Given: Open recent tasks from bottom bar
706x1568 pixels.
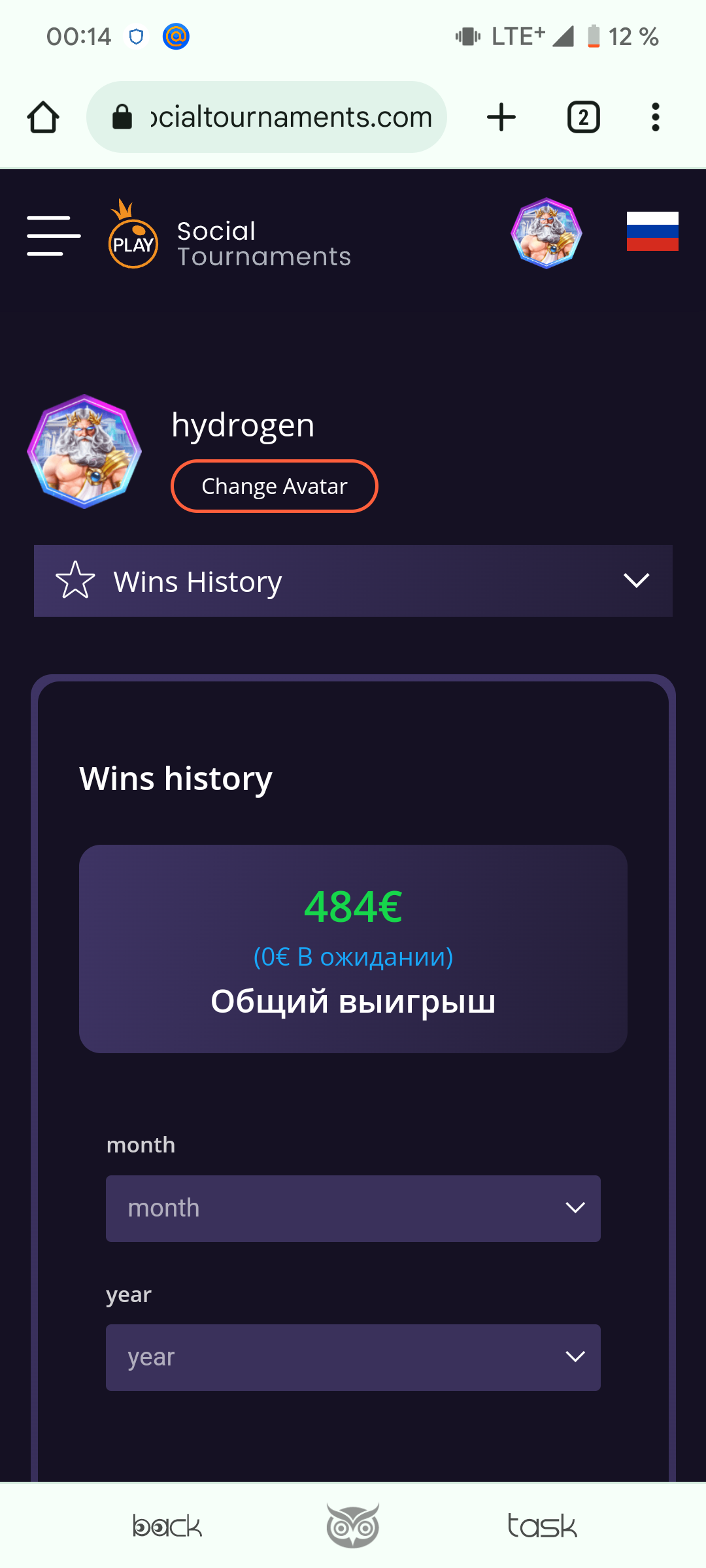Looking at the screenshot, I should click(x=542, y=1526).
